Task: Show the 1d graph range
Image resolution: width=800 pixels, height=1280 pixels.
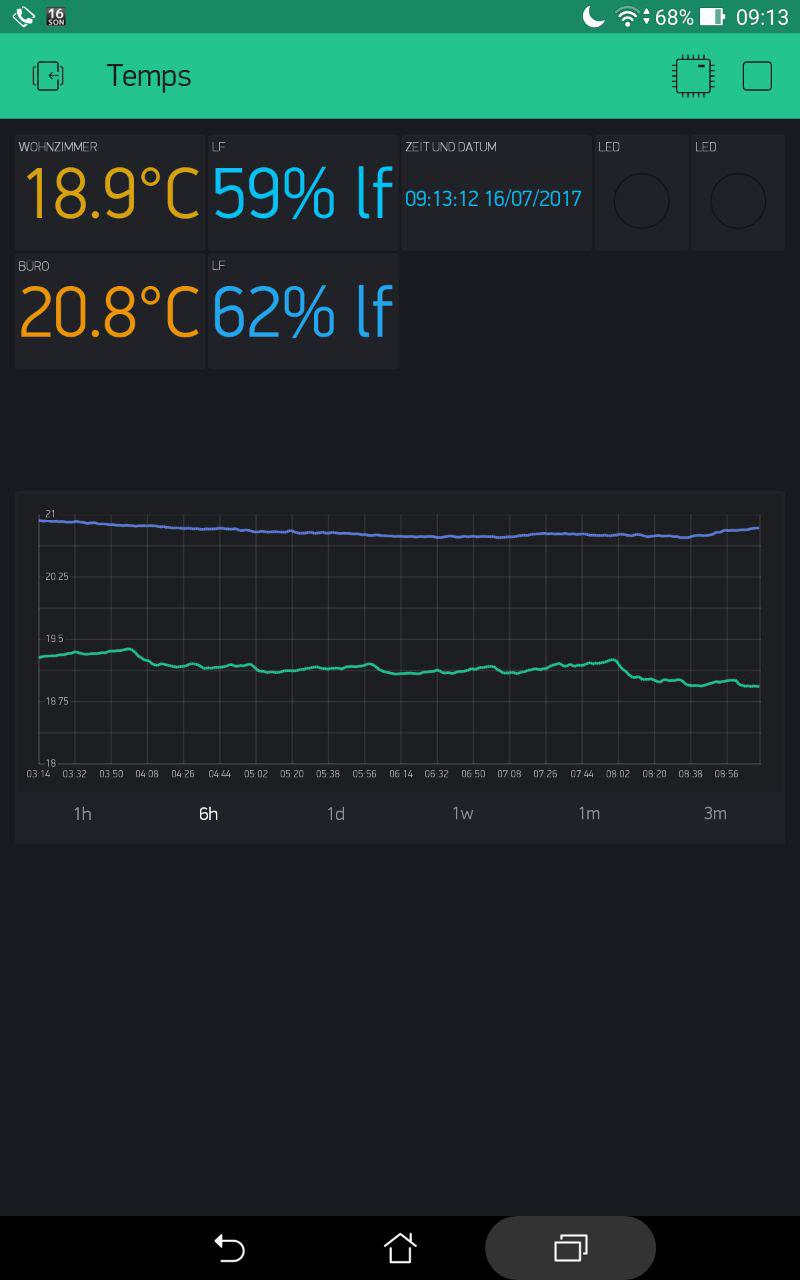Action: (x=336, y=814)
